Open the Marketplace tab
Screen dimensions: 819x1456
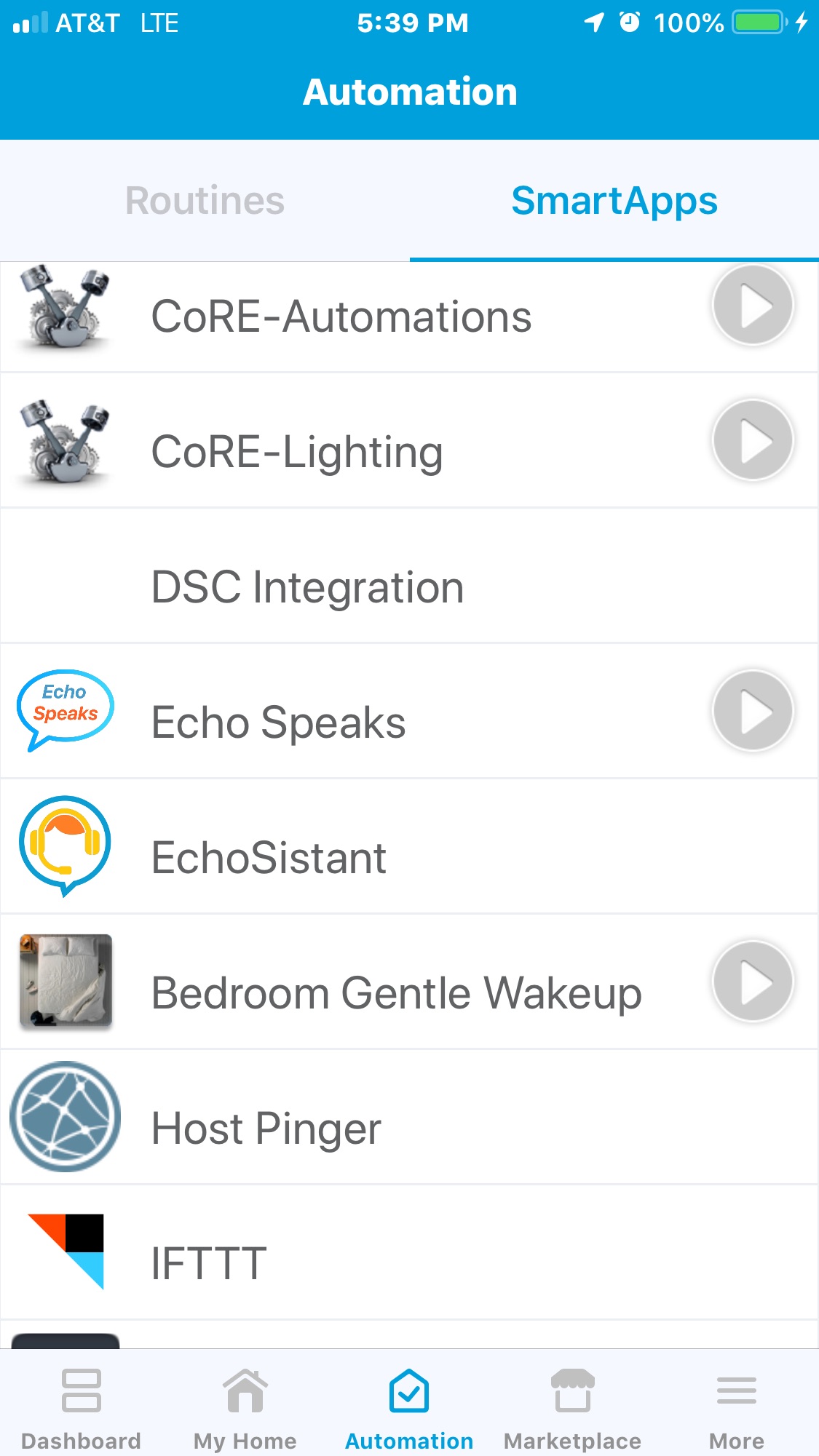[x=573, y=1409]
